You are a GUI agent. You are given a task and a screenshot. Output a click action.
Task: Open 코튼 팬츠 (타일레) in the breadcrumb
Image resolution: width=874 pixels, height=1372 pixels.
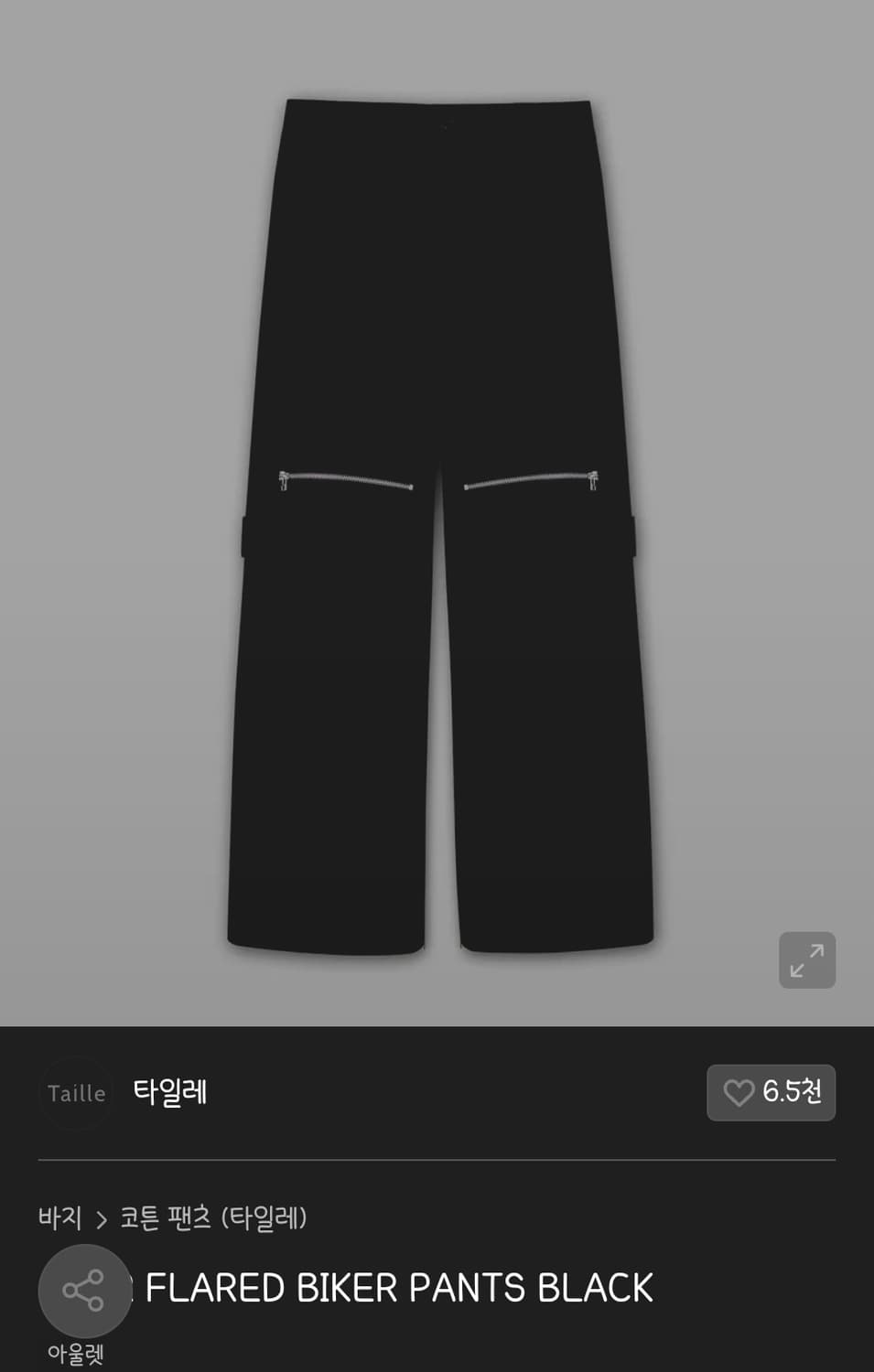[214, 1217]
